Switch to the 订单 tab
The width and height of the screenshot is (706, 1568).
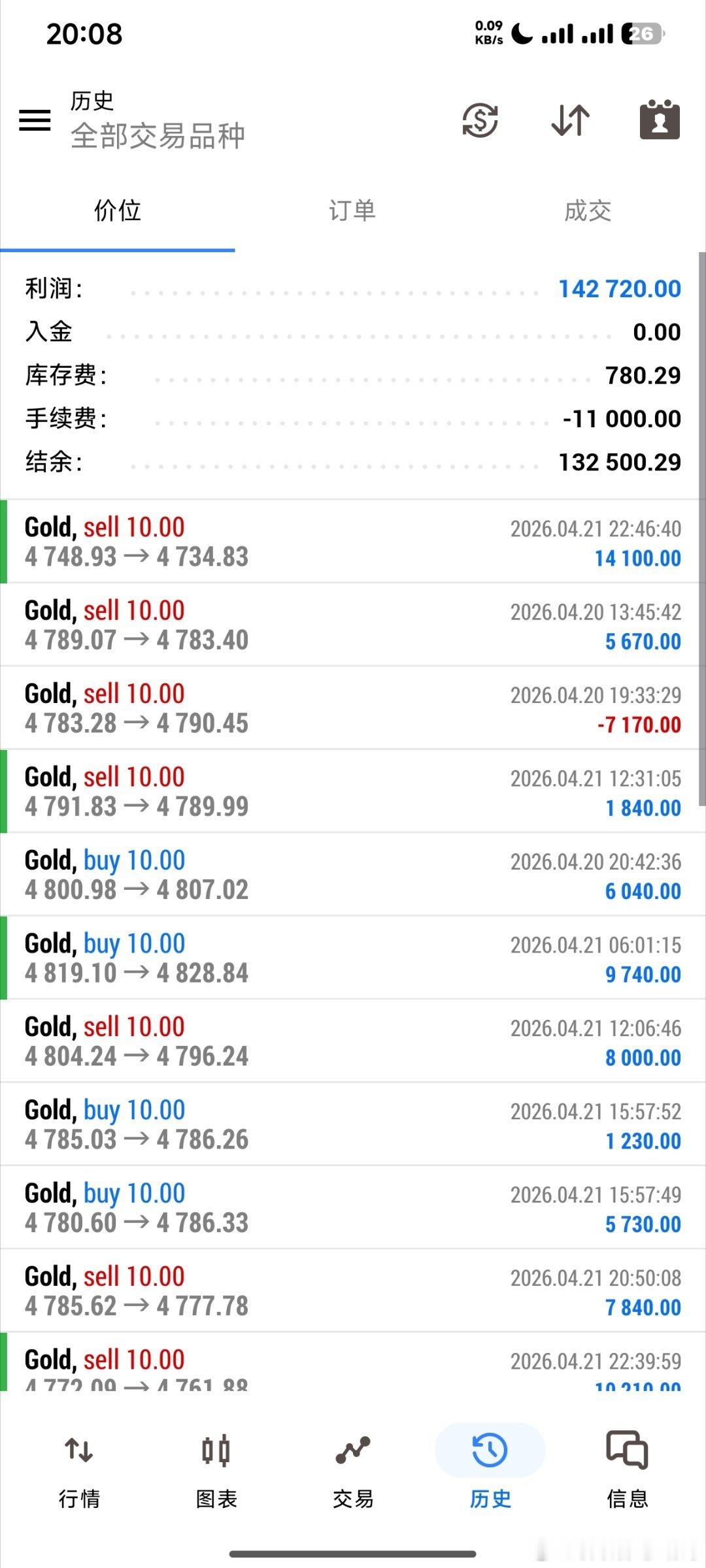click(x=352, y=211)
